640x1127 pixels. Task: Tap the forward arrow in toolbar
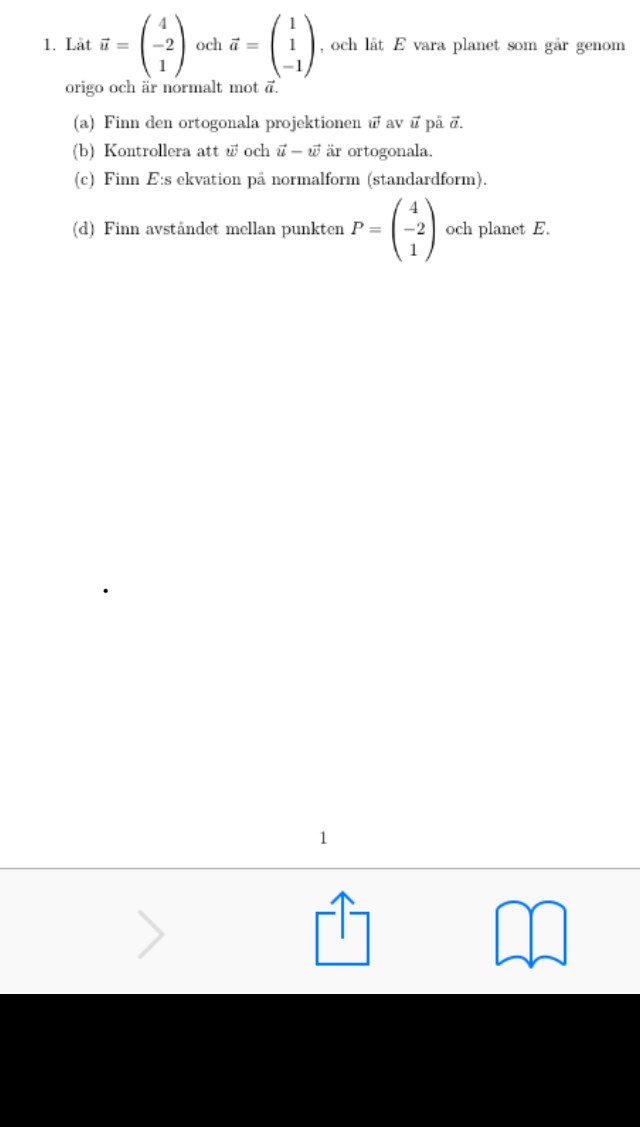(151, 934)
